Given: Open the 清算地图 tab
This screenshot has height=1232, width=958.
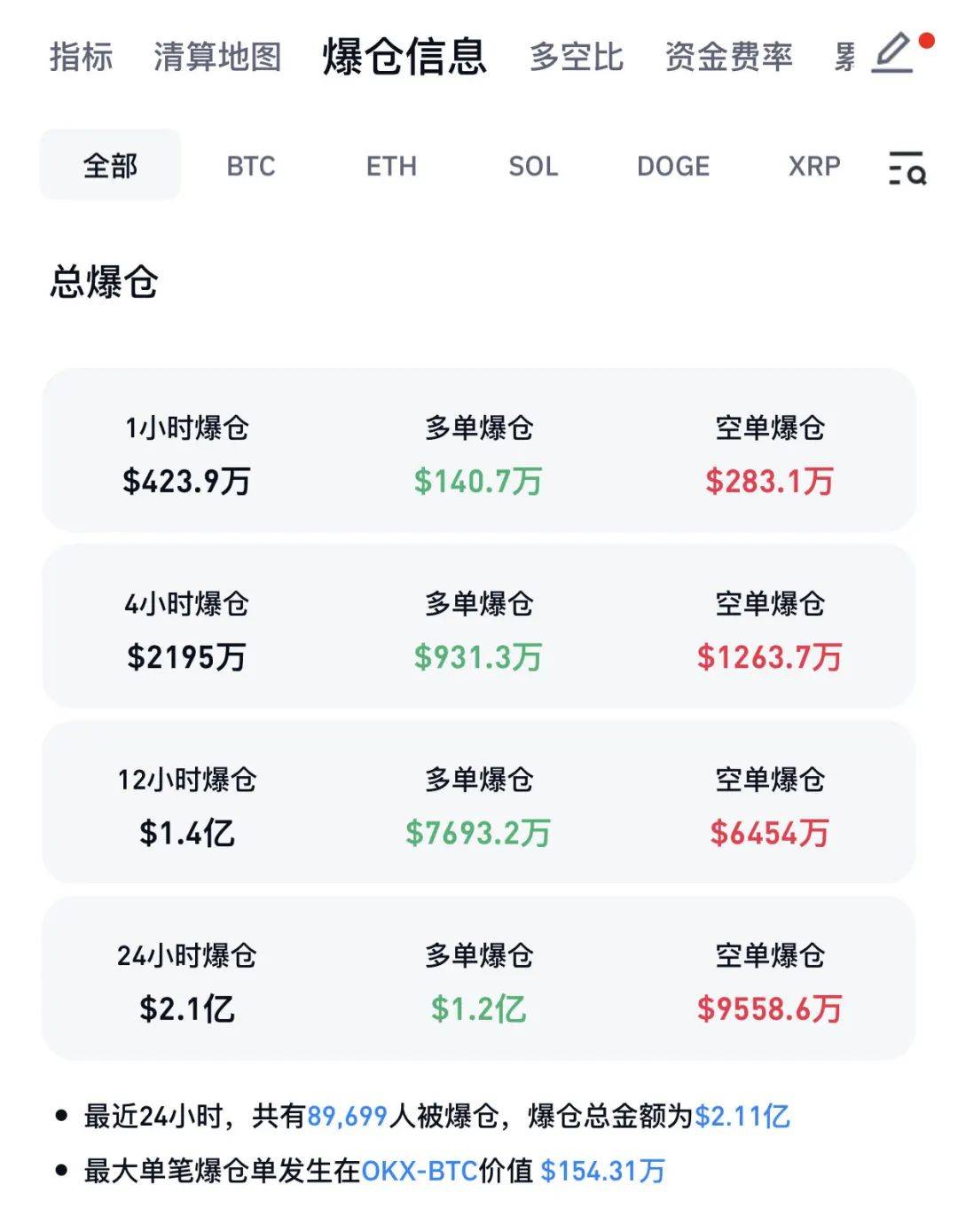Looking at the screenshot, I should point(217,58).
